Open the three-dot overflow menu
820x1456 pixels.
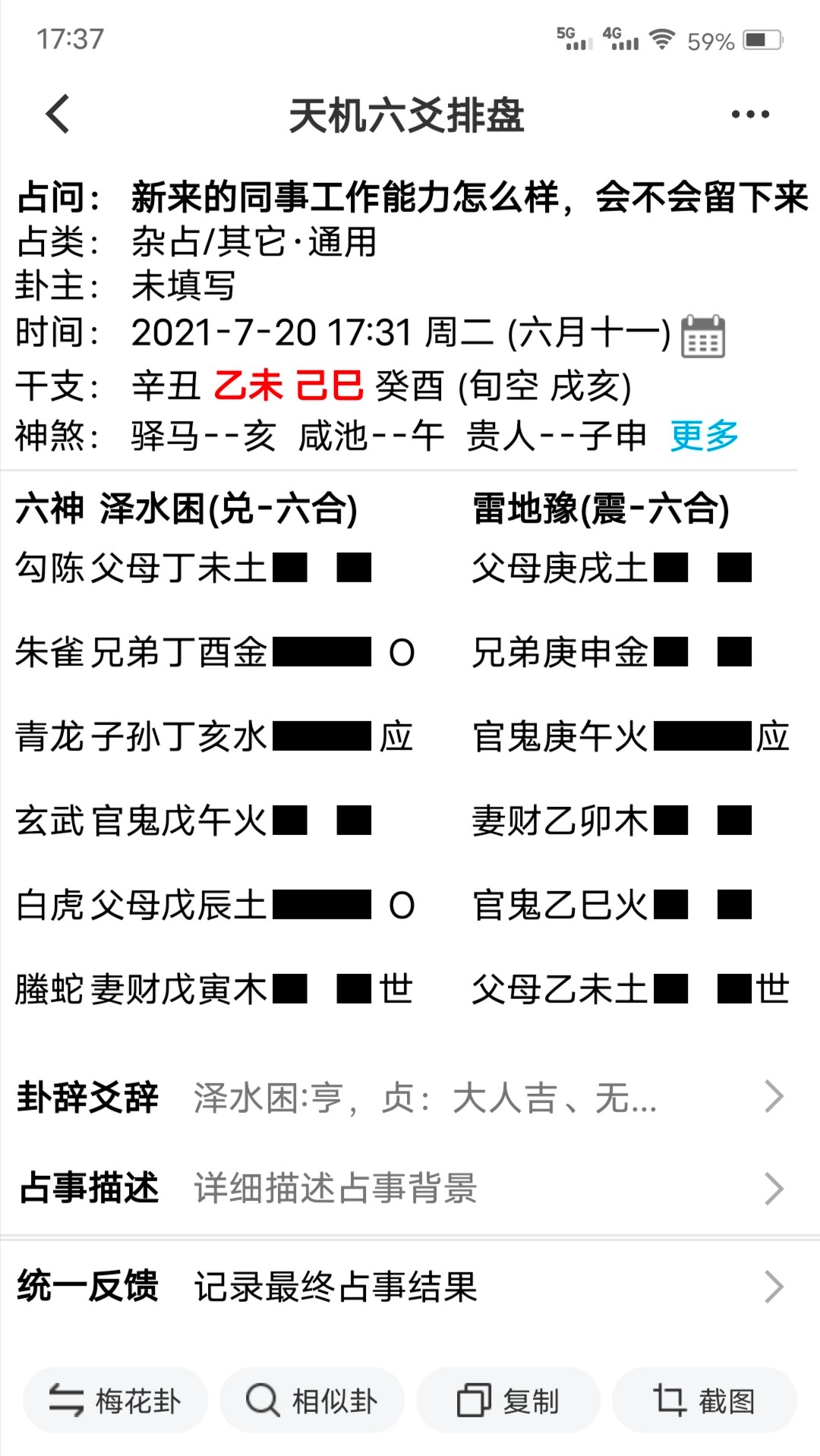pos(749,115)
